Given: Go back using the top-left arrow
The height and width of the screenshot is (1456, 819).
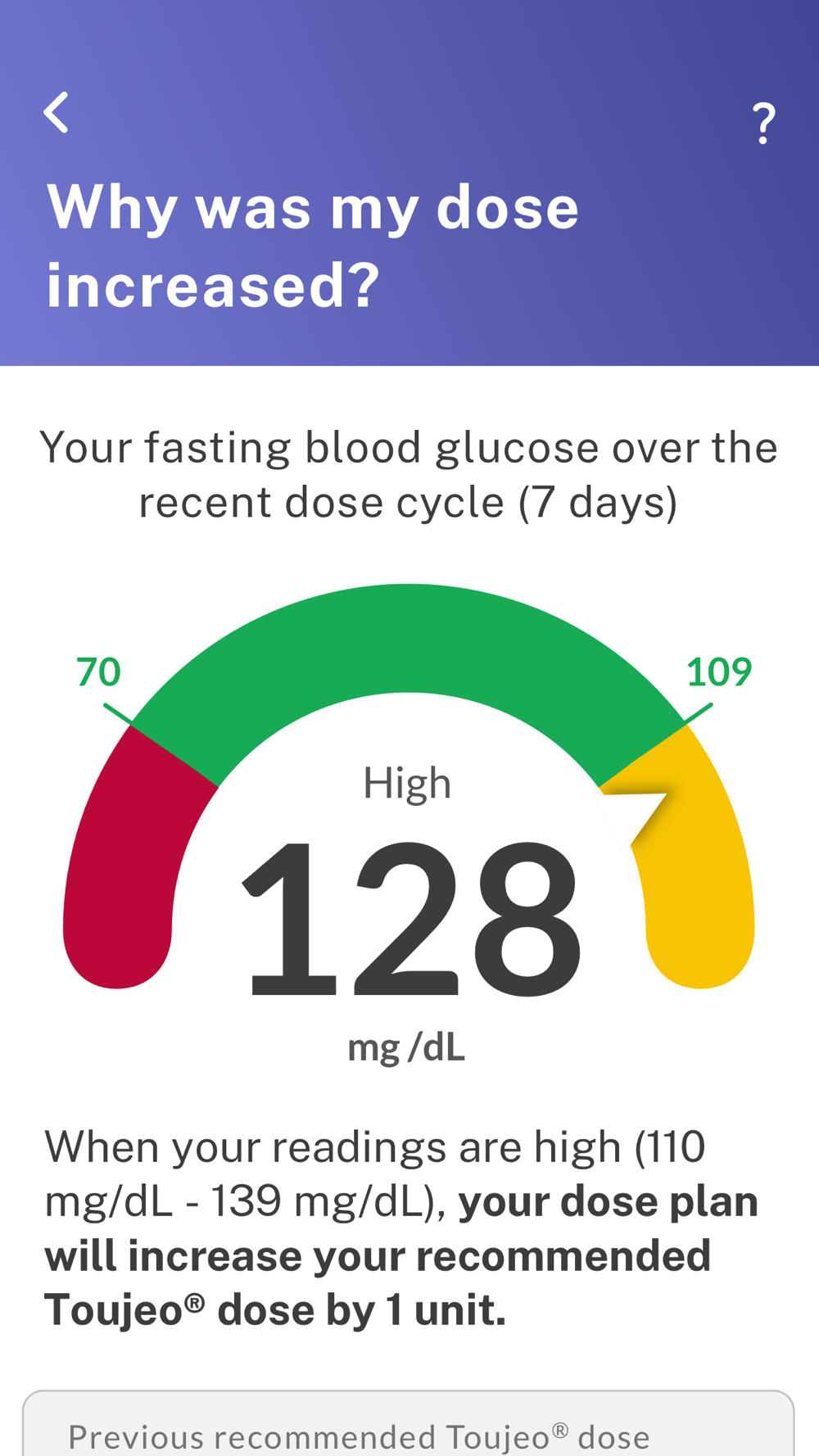Looking at the screenshot, I should pos(57,112).
